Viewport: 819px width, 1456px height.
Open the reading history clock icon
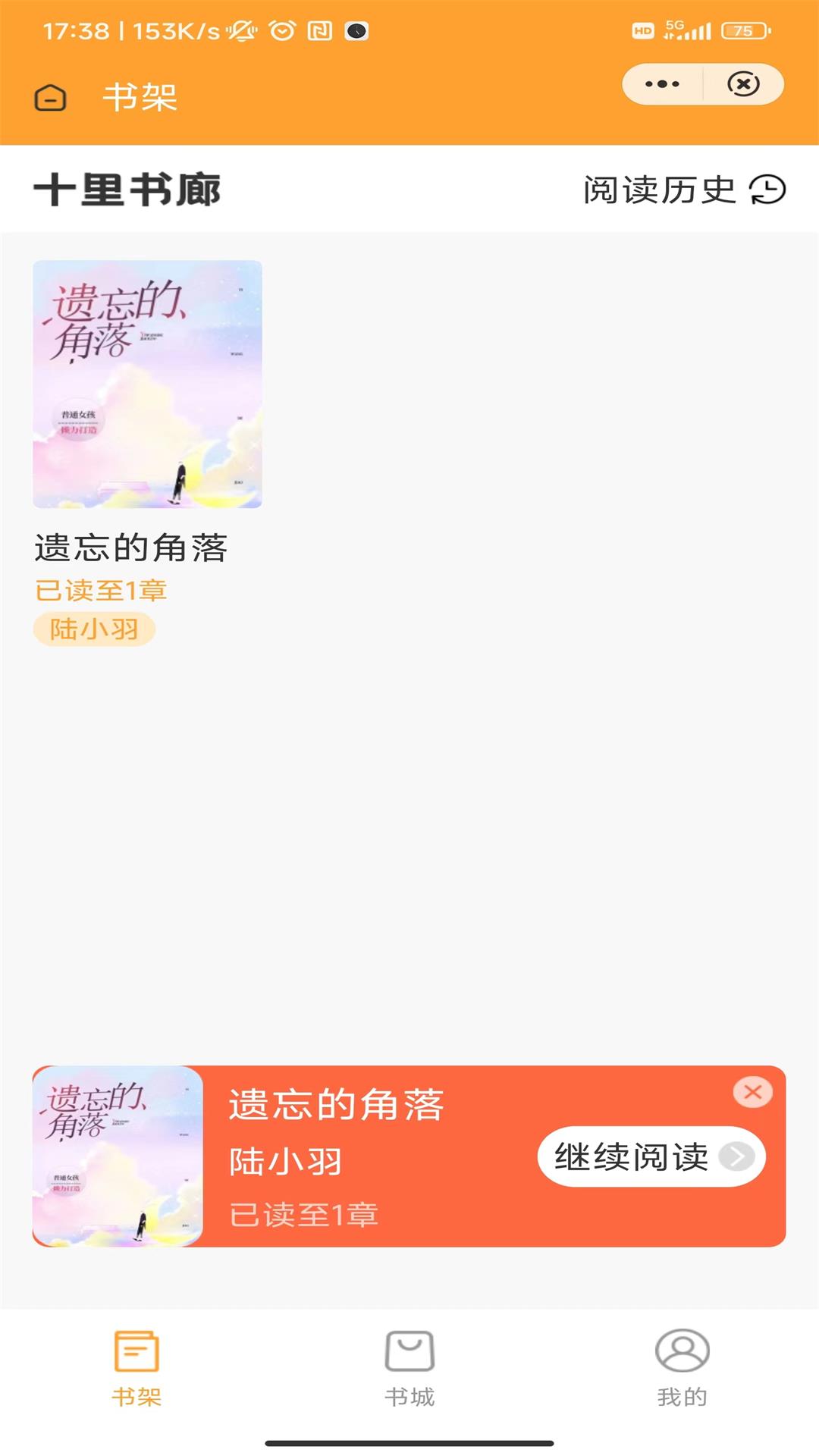pos(767,190)
